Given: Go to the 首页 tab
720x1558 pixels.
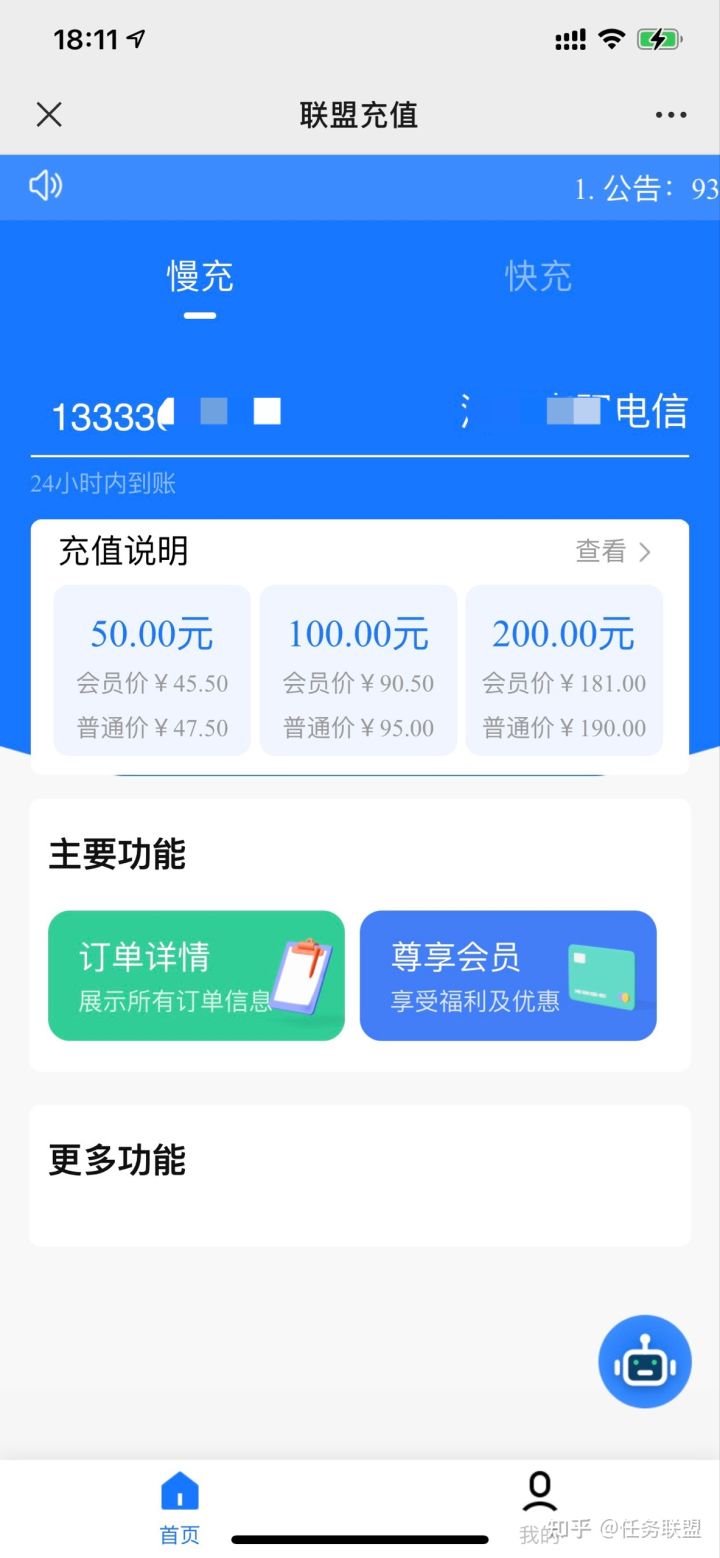Looking at the screenshot, I should coord(180,1507).
